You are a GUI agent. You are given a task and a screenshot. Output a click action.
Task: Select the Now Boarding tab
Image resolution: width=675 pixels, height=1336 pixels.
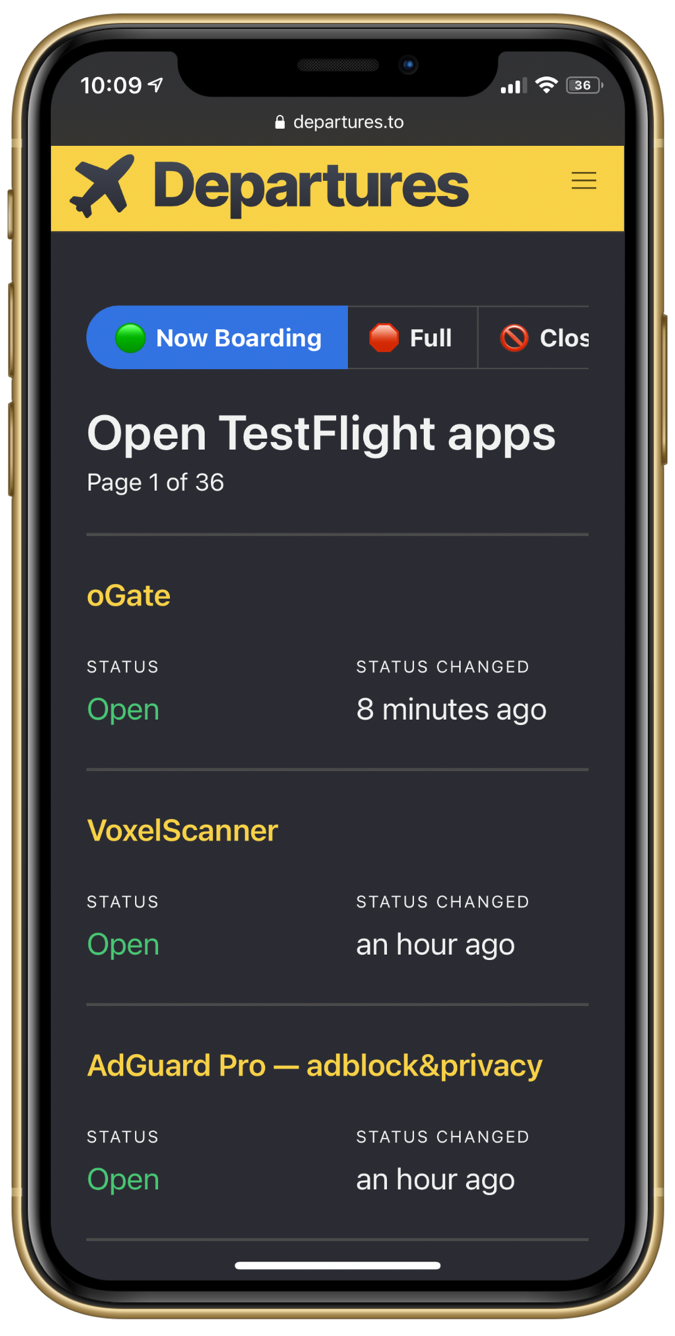click(x=218, y=338)
